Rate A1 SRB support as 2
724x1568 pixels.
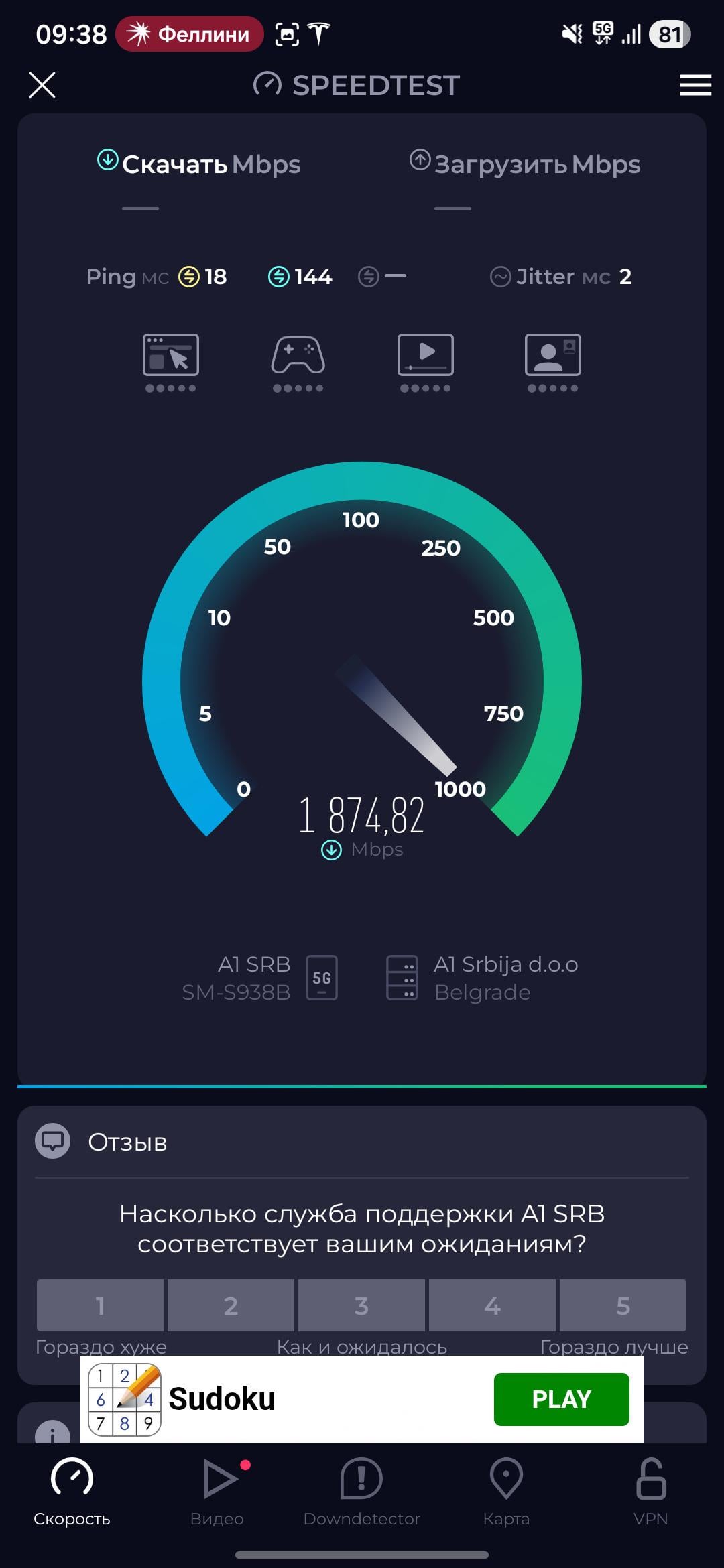click(x=231, y=1305)
